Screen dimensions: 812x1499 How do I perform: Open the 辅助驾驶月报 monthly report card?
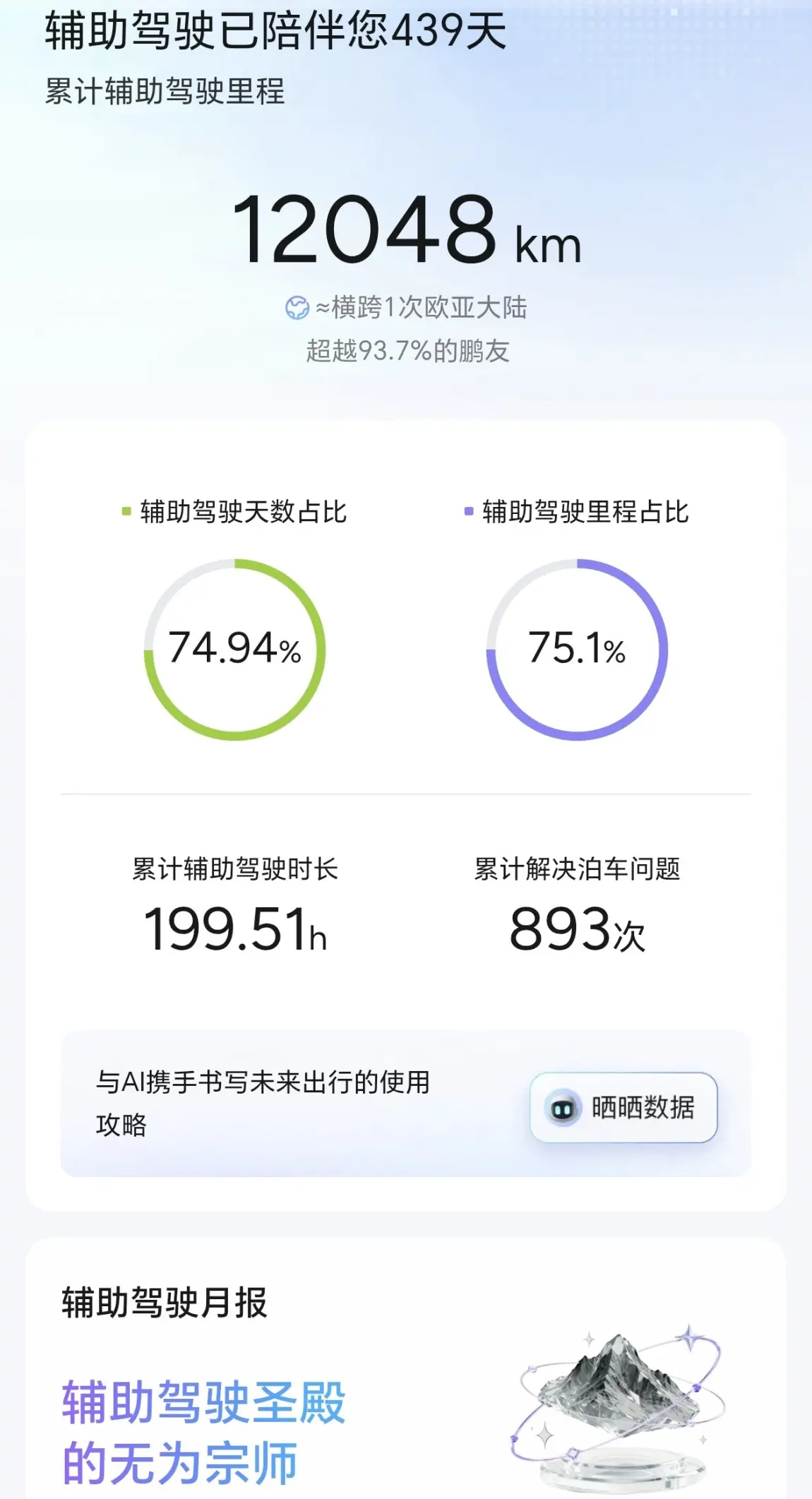(406, 1368)
